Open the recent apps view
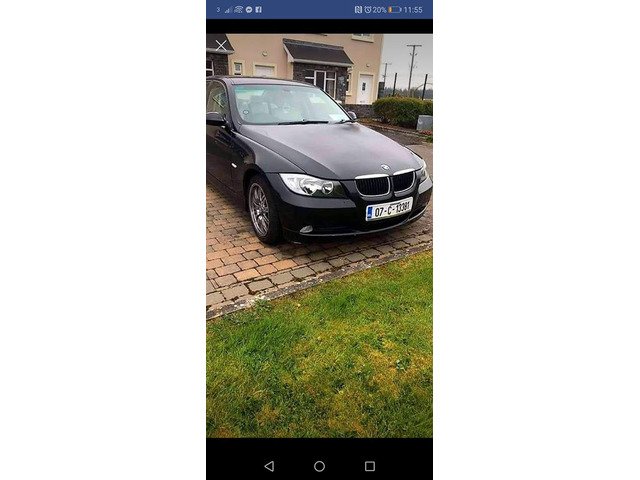The image size is (640, 480). coord(370,466)
